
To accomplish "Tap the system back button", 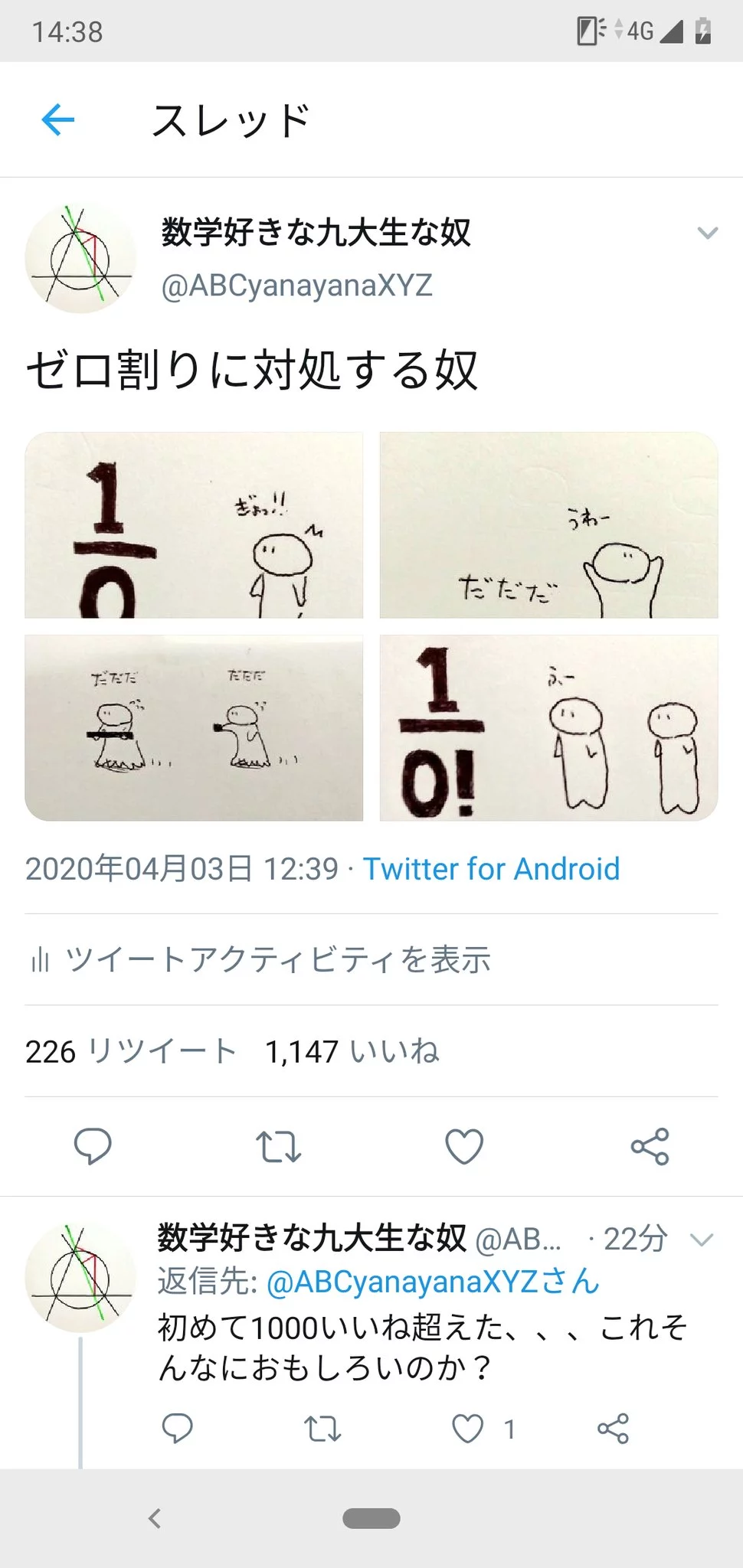I will (x=155, y=1518).
